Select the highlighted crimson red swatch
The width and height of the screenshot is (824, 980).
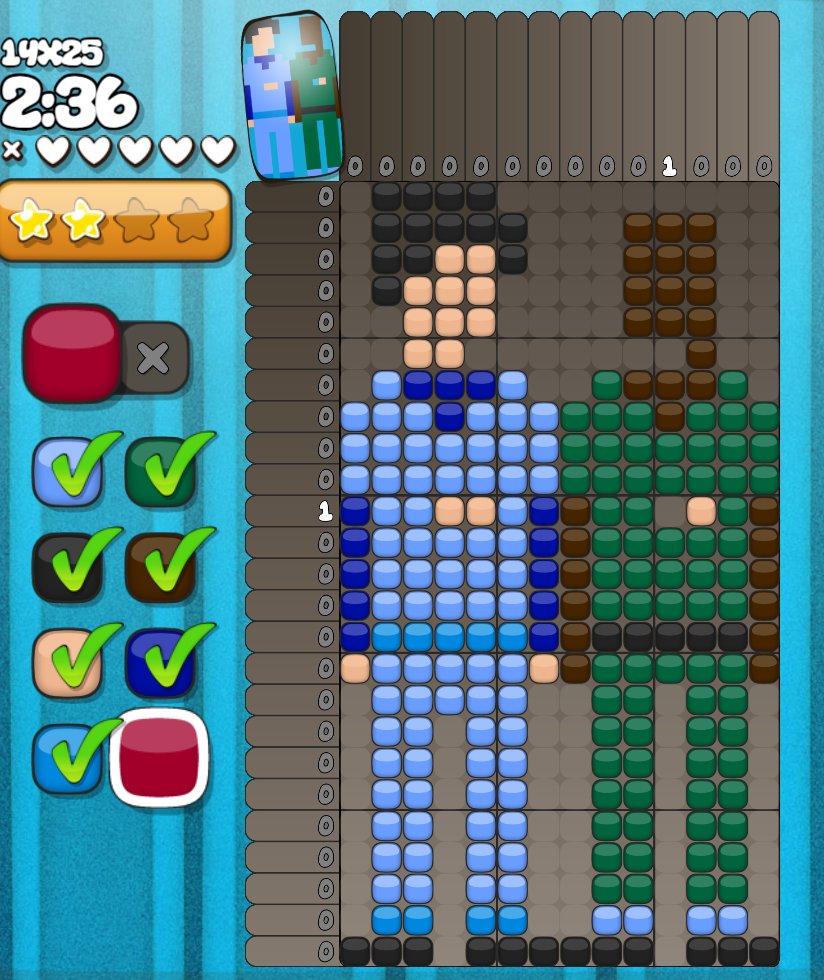coord(159,757)
